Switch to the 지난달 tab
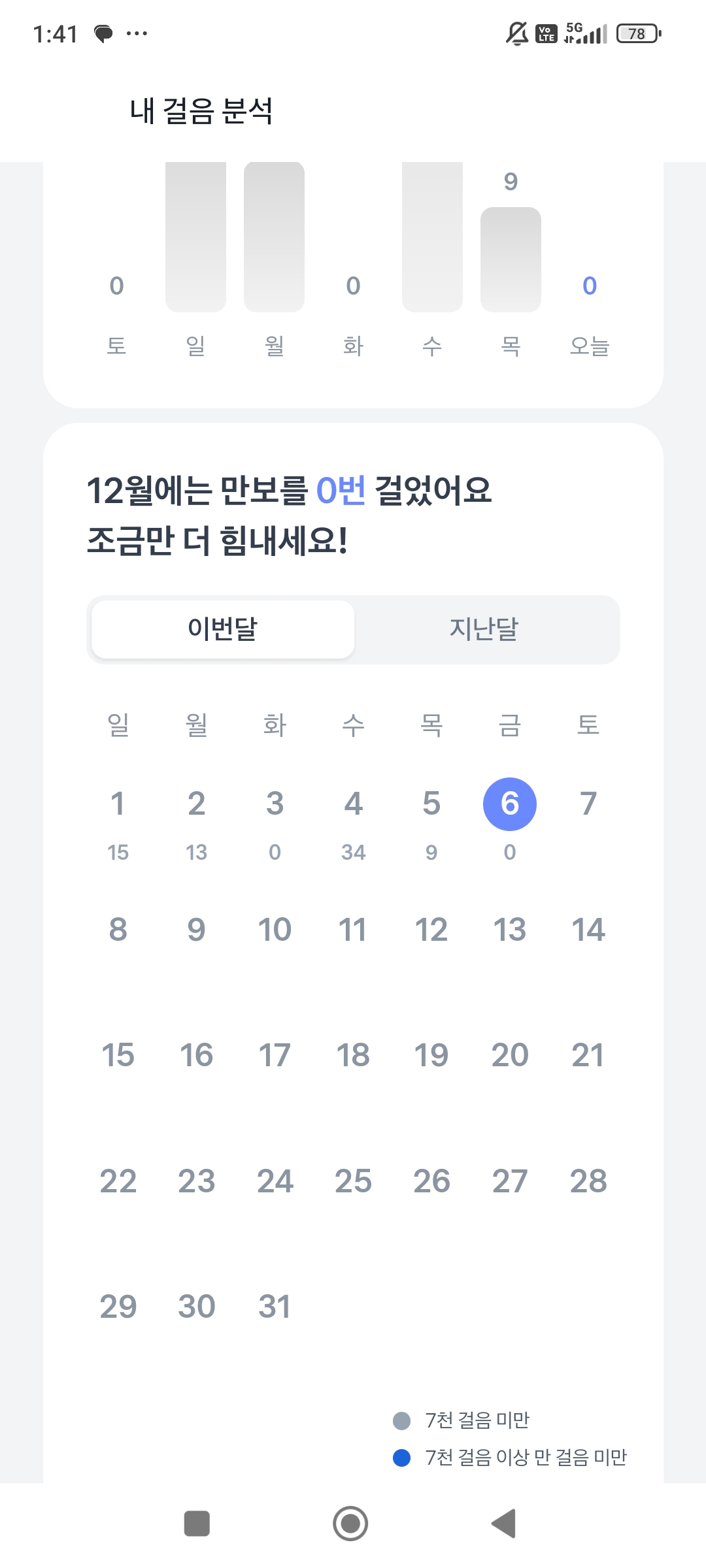This screenshot has height=1568, width=706. pyautogui.click(x=484, y=629)
